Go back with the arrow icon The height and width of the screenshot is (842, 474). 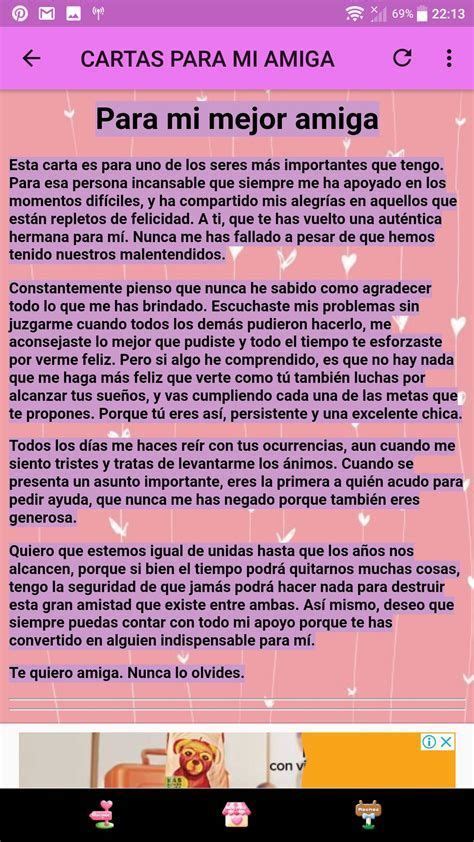31,59
